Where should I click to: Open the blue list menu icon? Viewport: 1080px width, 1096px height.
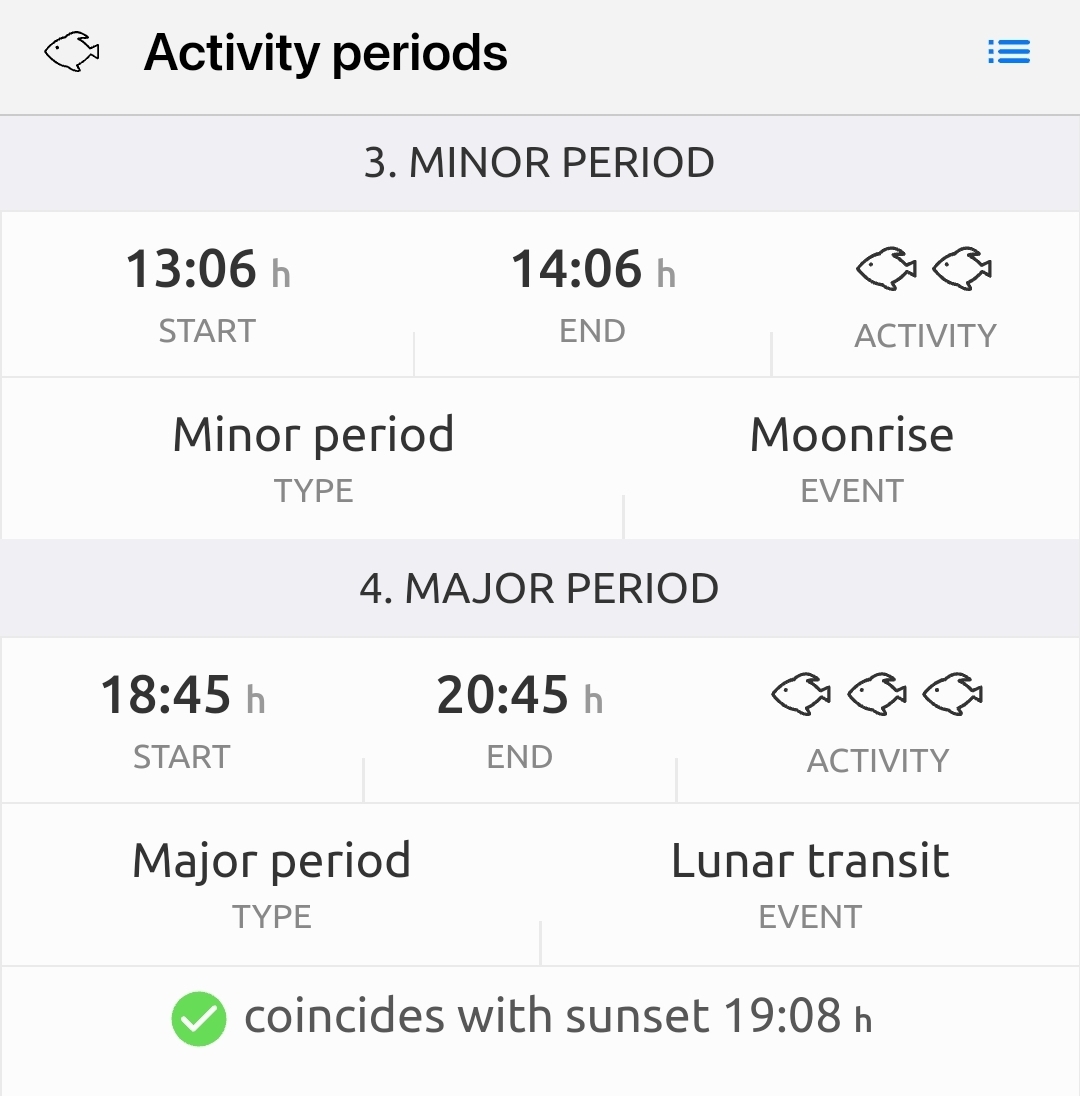[x=1008, y=52]
